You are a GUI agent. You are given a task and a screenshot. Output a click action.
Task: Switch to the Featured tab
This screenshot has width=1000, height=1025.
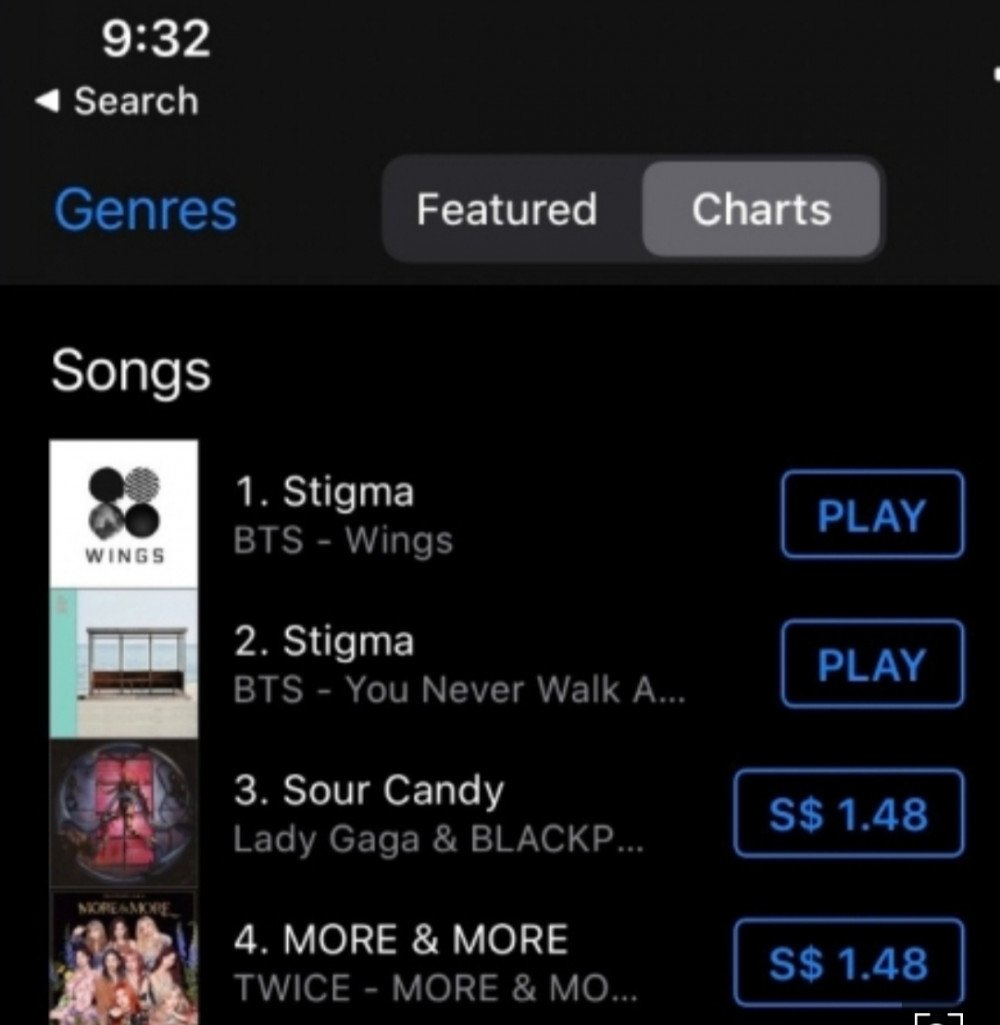(x=507, y=210)
